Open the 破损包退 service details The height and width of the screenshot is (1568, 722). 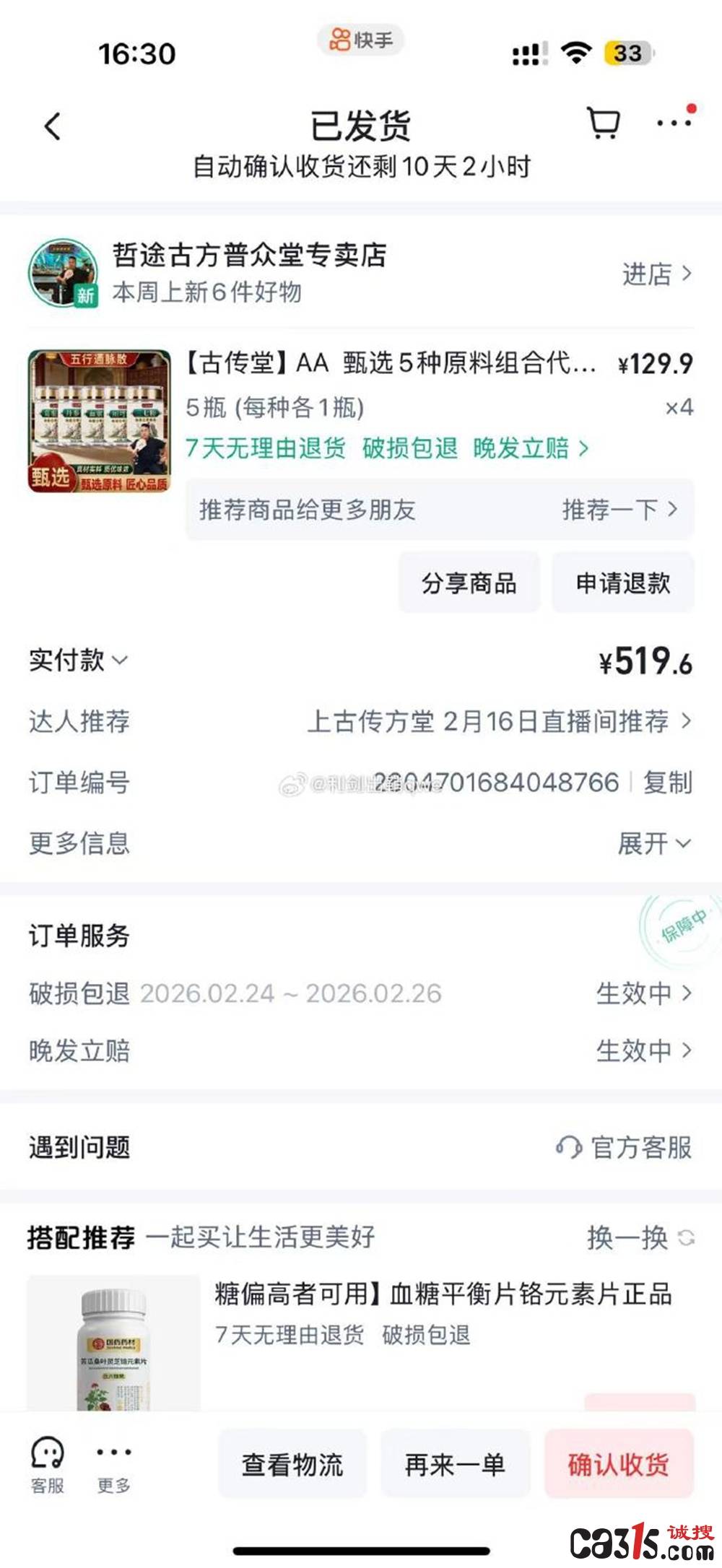point(643,993)
